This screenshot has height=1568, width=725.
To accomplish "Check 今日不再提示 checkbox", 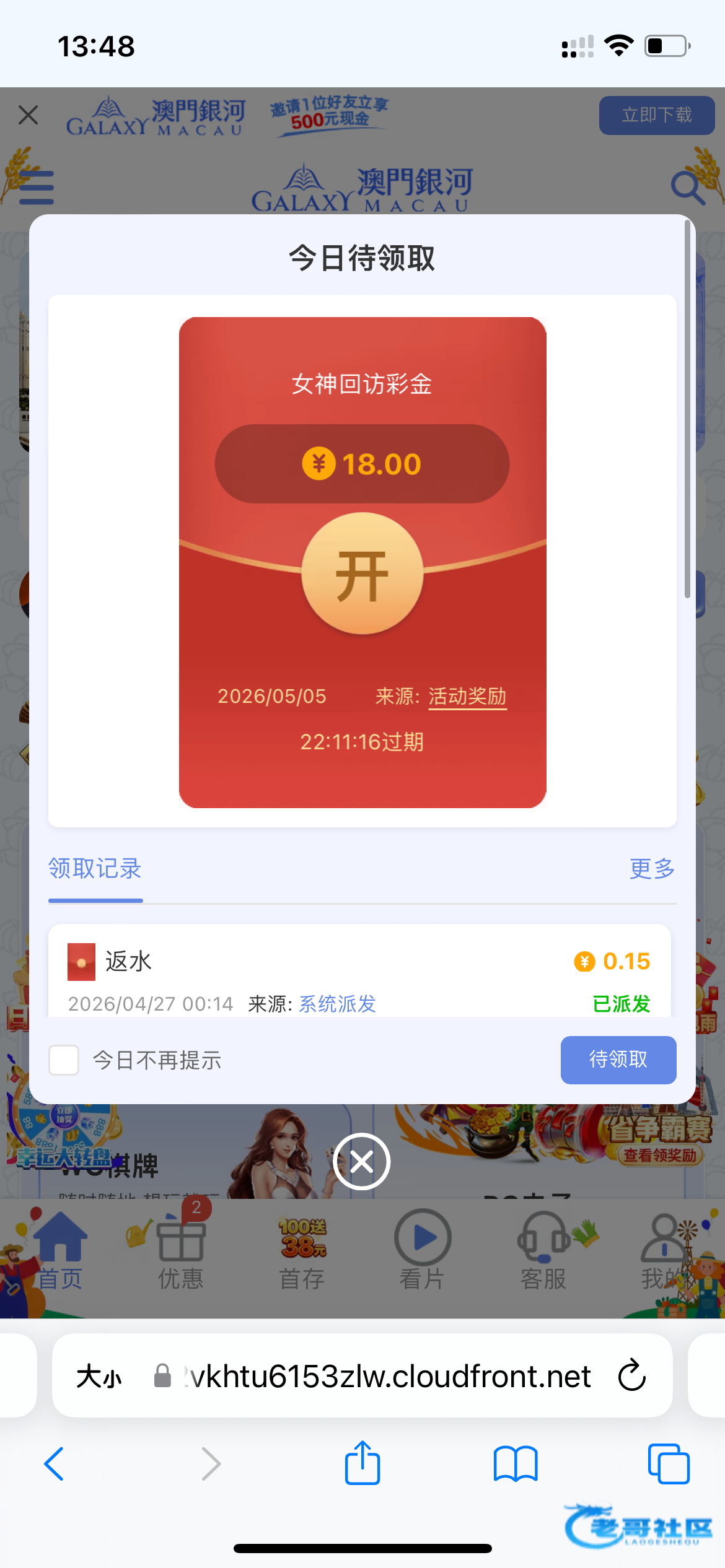I will pos(64,1060).
